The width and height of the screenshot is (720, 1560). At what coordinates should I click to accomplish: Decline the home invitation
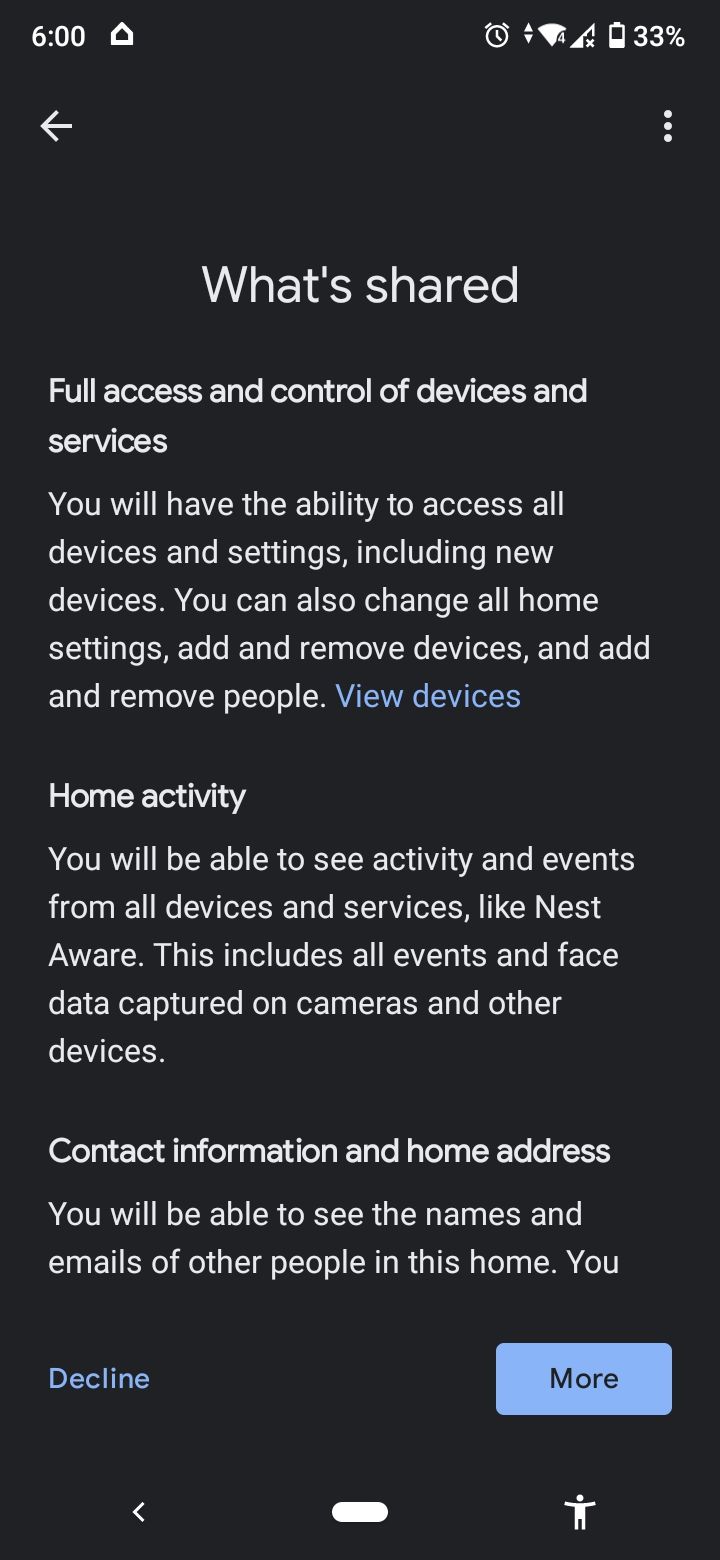tap(98, 1378)
